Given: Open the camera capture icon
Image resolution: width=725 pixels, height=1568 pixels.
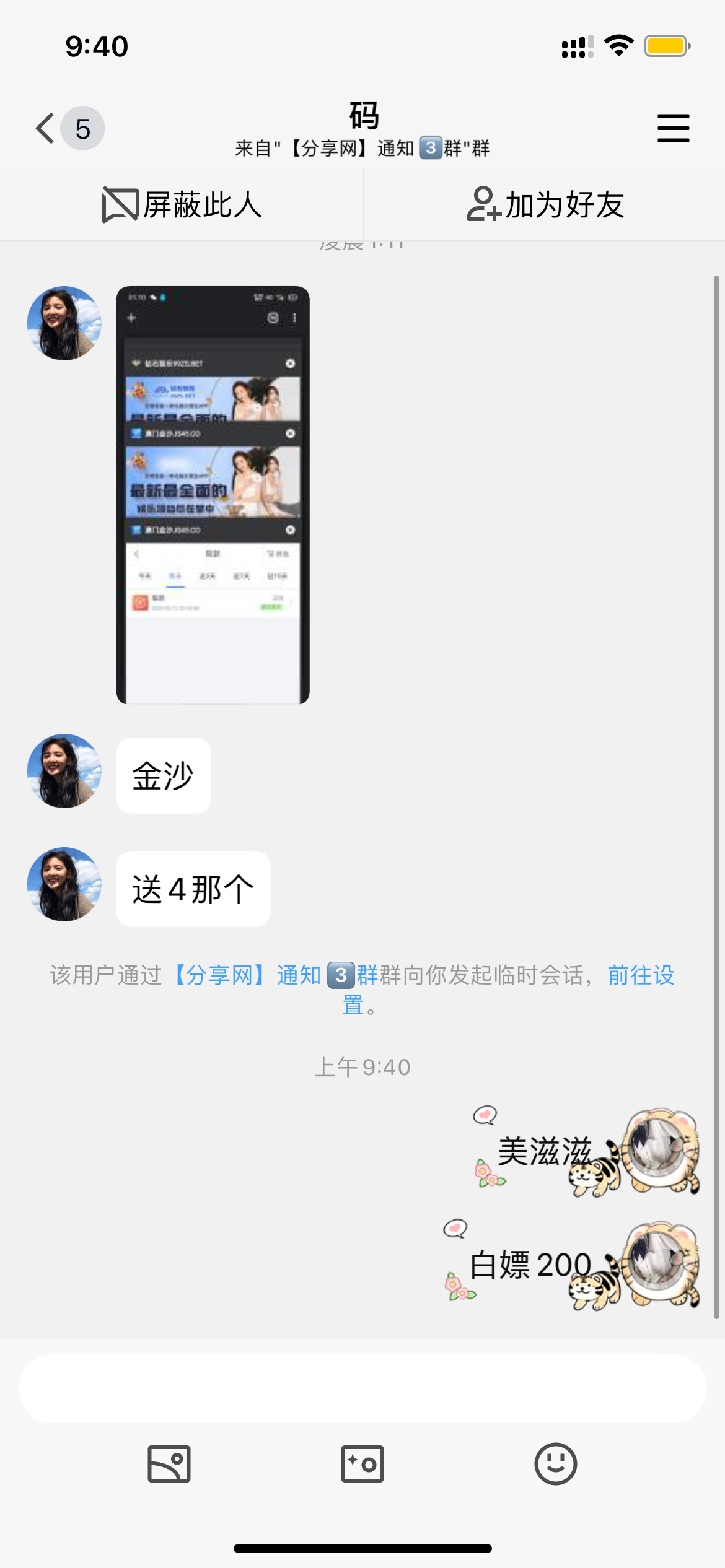Looking at the screenshot, I should (x=362, y=1464).
